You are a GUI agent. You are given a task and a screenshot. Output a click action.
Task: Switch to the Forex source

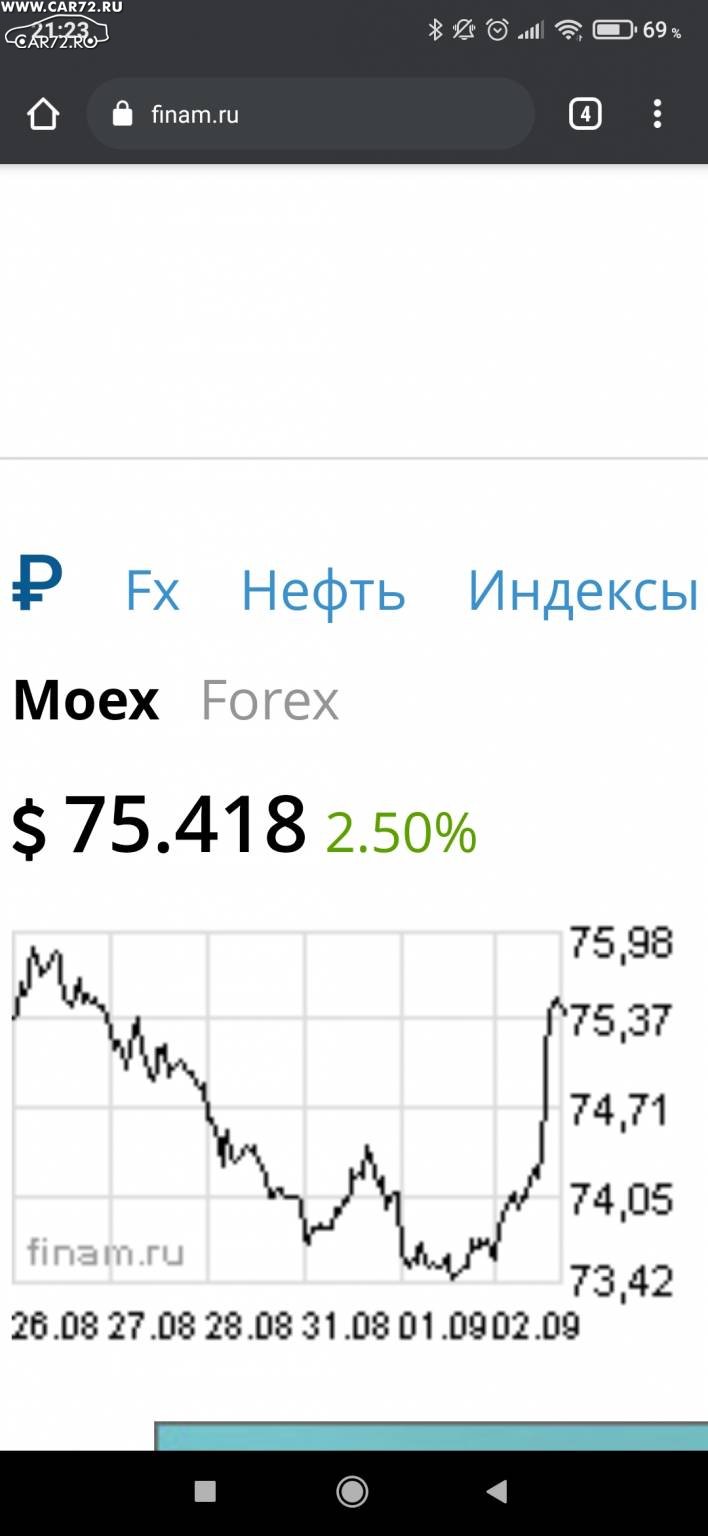click(x=269, y=700)
